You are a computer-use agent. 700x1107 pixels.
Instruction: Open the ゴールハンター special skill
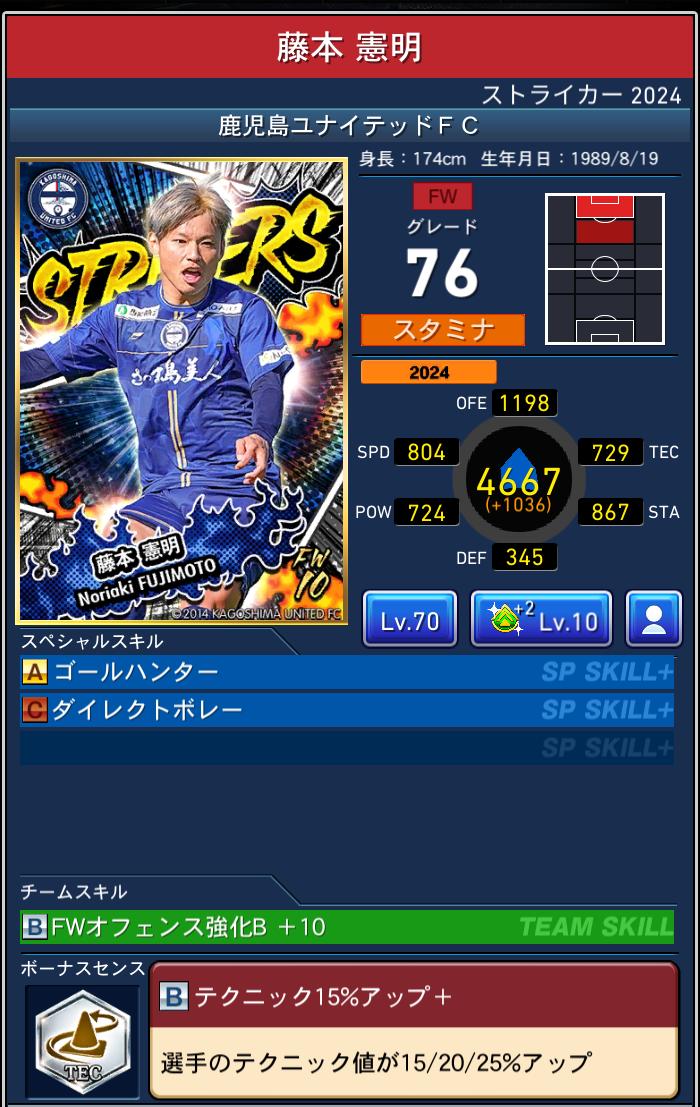click(346, 672)
